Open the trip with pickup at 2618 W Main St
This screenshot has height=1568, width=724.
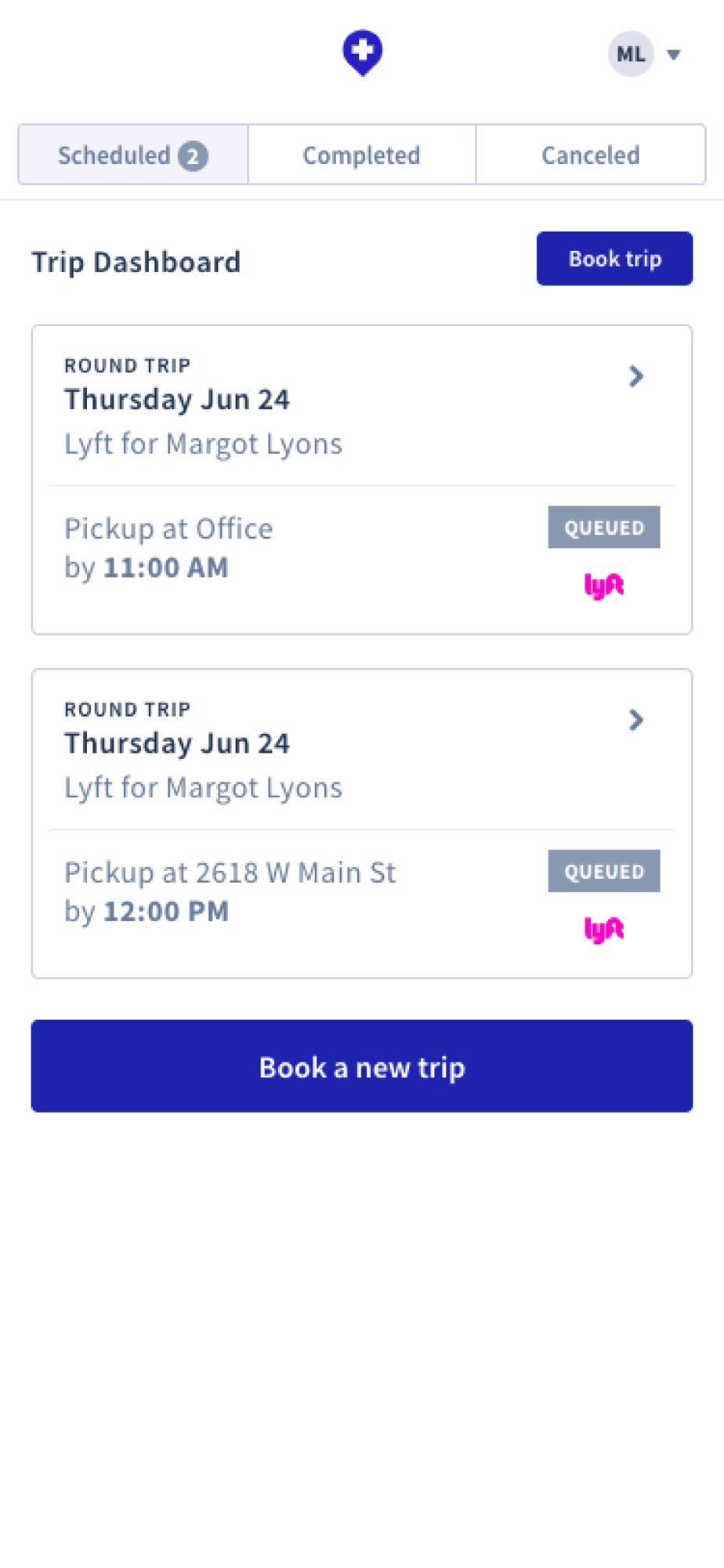[362, 823]
